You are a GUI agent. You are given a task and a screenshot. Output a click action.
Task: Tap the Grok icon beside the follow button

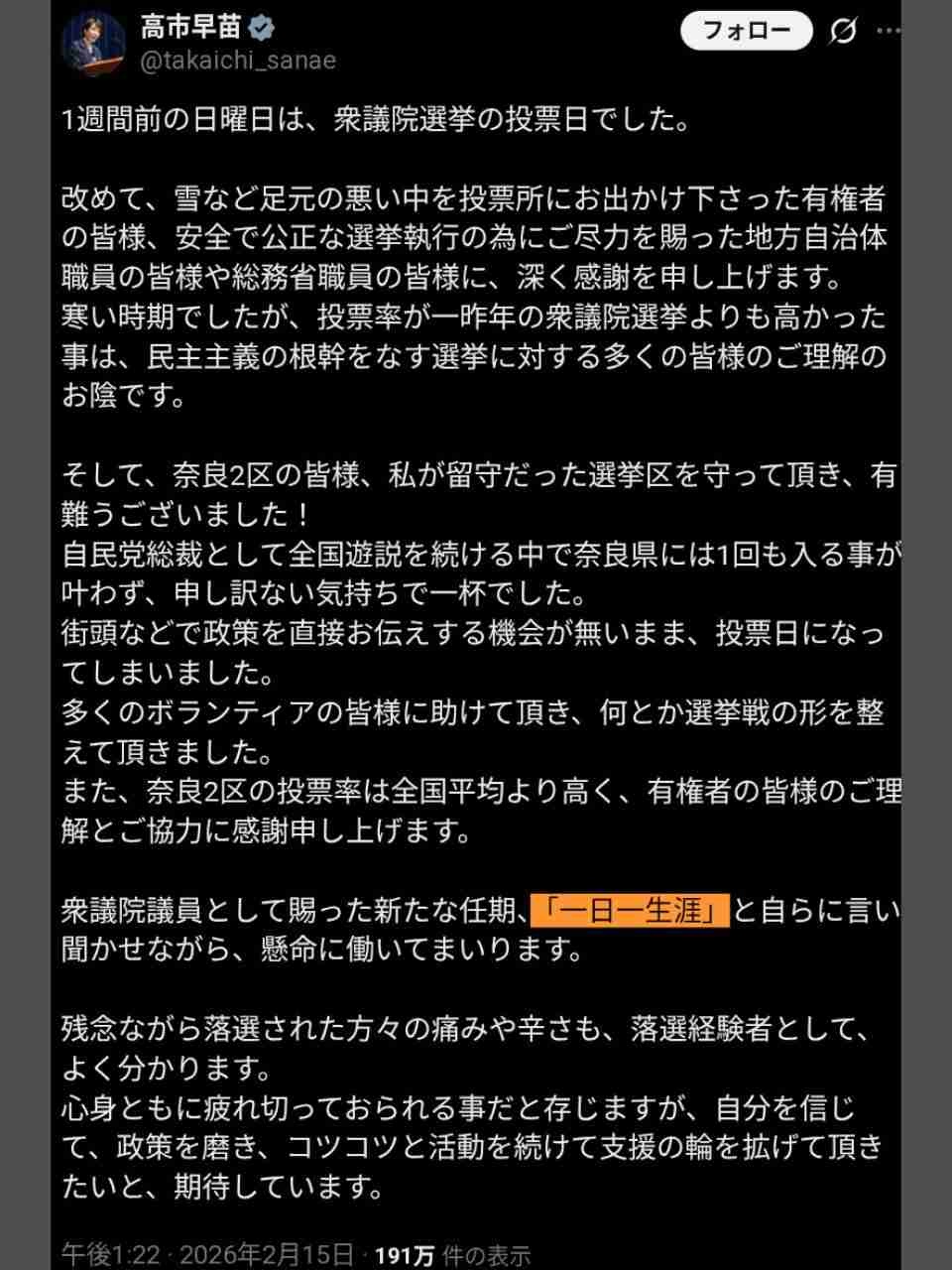(x=843, y=32)
